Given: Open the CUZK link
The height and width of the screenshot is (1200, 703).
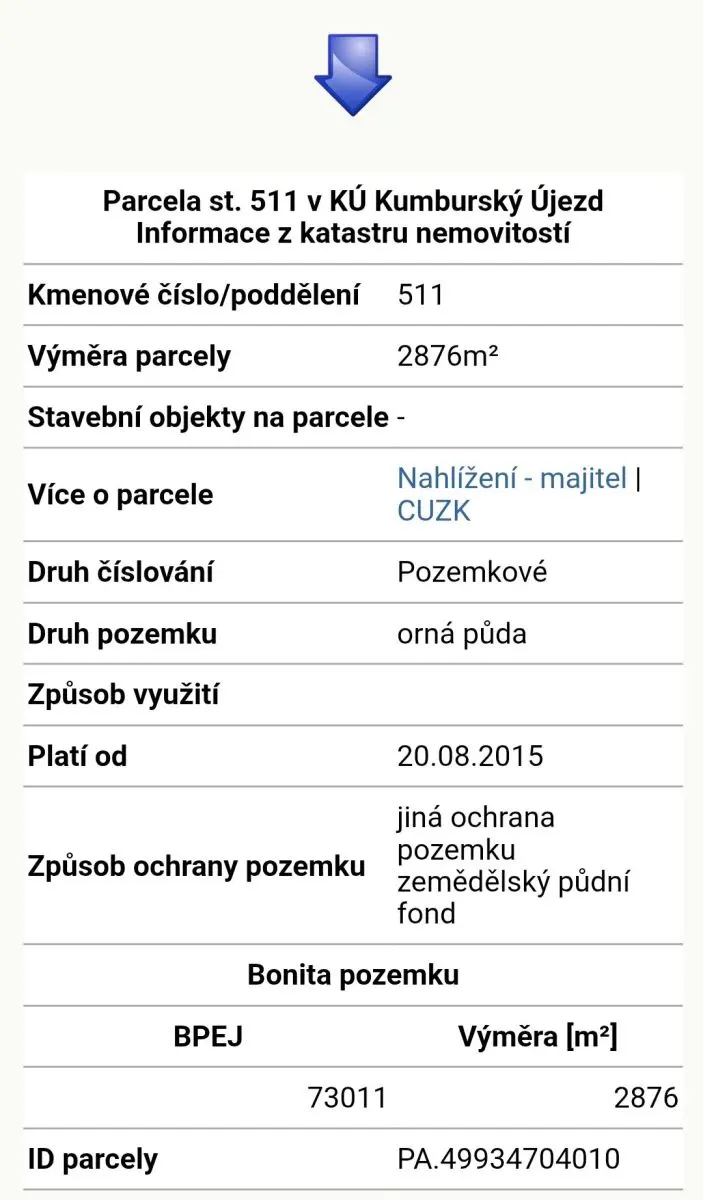Looking at the screenshot, I should (434, 511).
